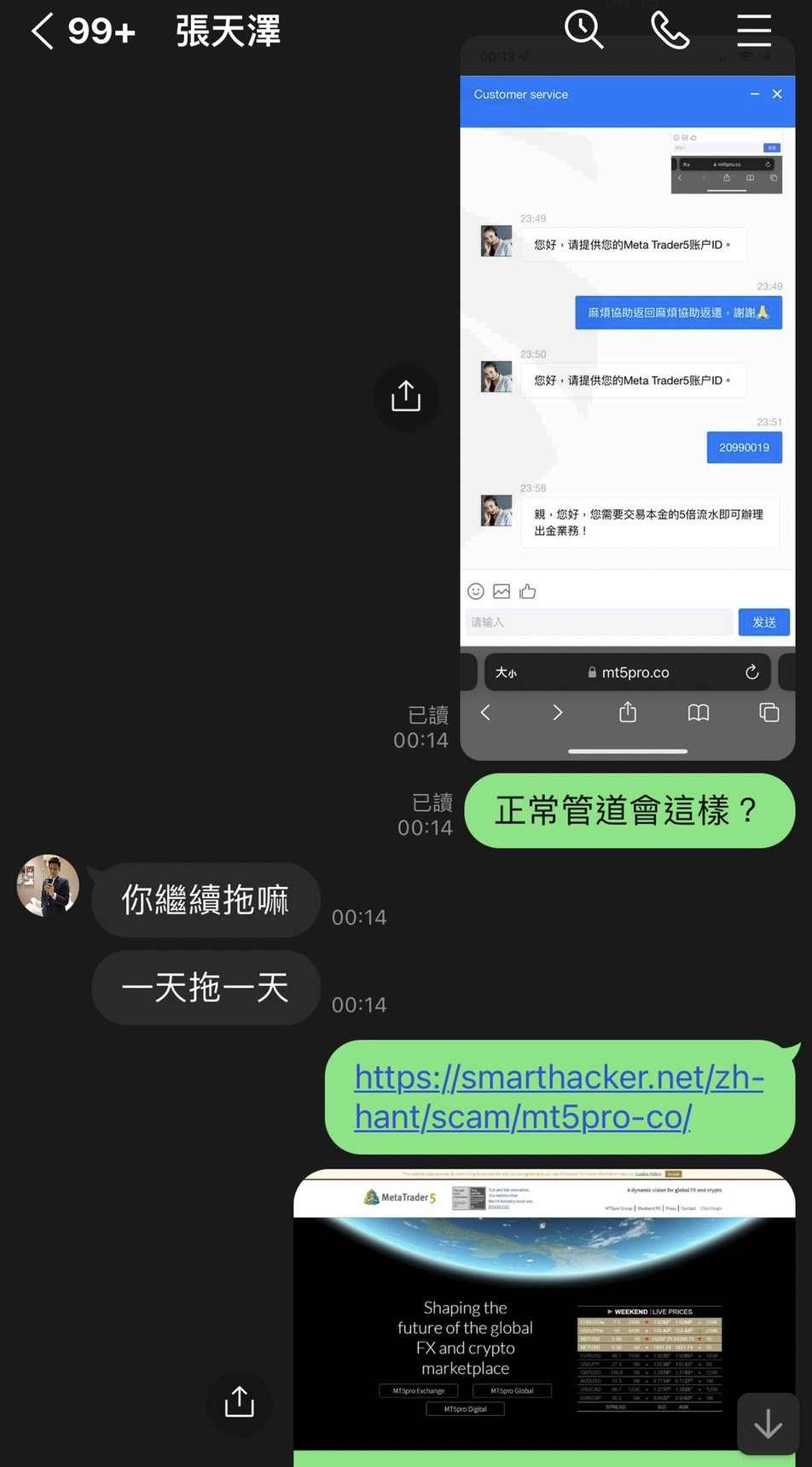
Task: Search within this chat
Action: point(584,31)
